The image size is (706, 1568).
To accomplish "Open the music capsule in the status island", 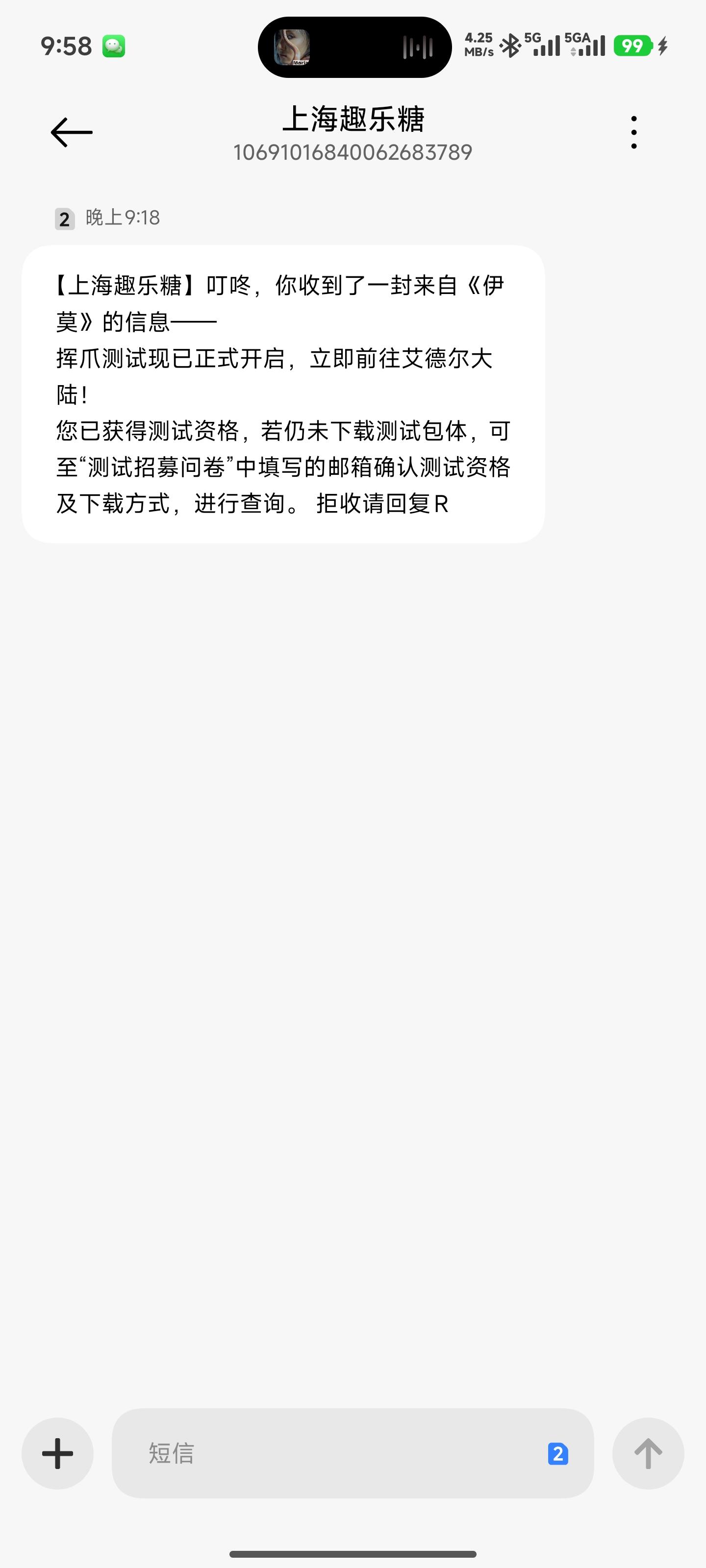I will click(x=354, y=47).
